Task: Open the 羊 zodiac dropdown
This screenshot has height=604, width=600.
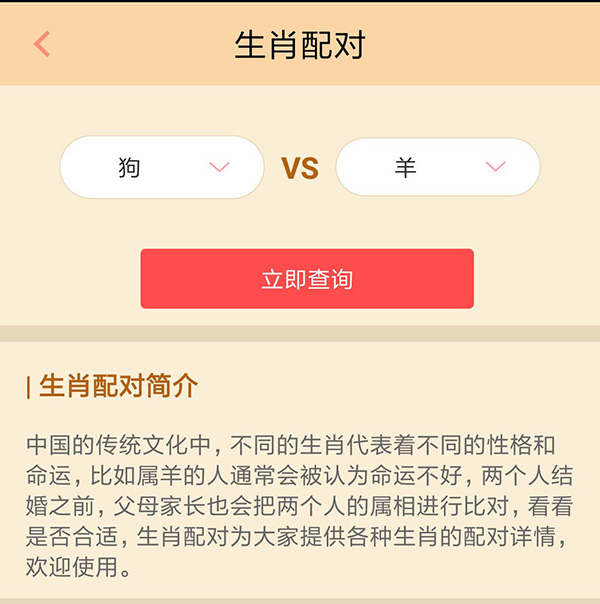Action: [437, 167]
